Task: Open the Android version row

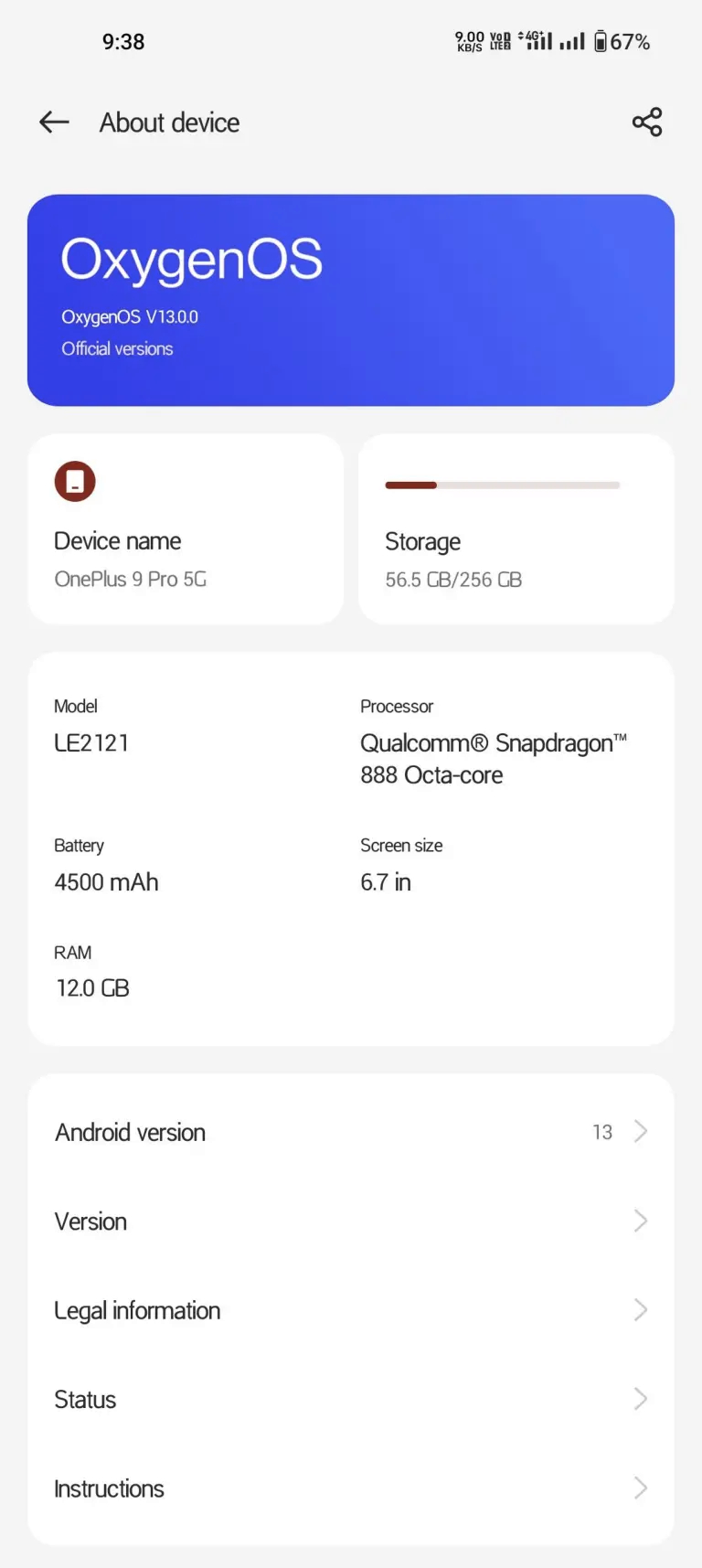Action: click(x=351, y=1132)
